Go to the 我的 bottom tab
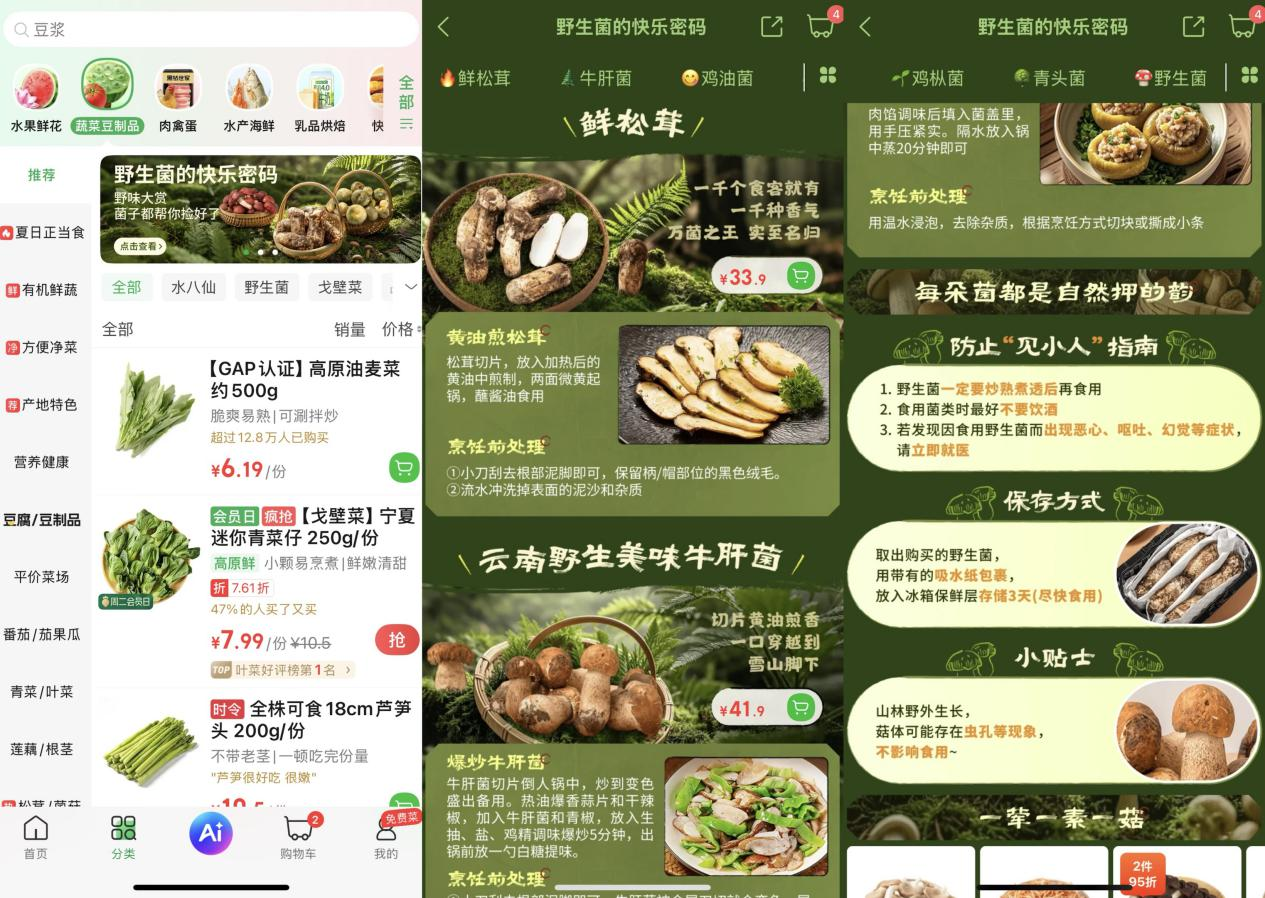This screenshot has height=898, width=1265. [386, 837]
